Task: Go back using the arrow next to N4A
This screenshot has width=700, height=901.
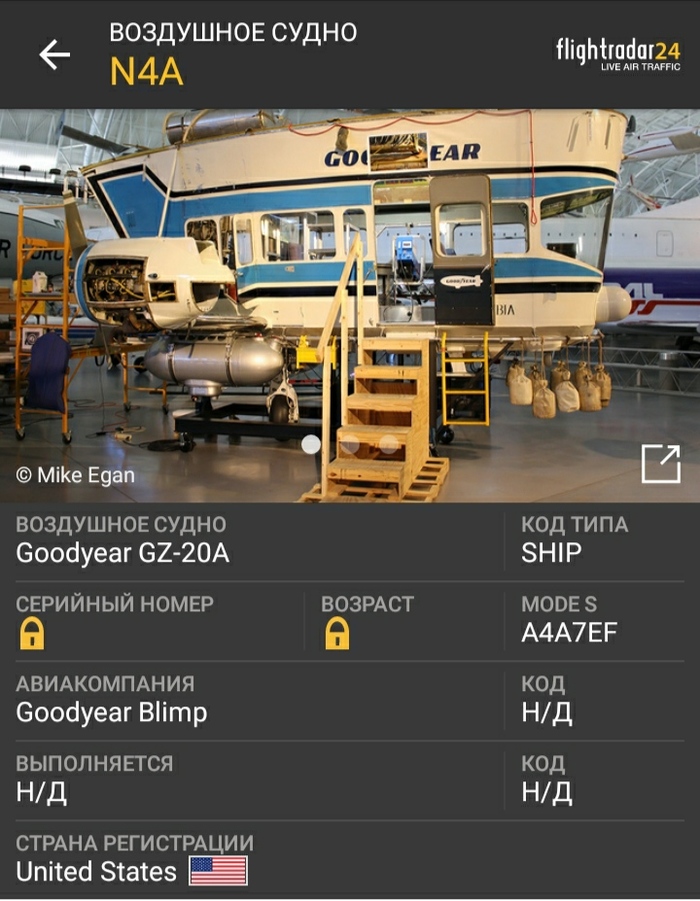Action: 54,55
